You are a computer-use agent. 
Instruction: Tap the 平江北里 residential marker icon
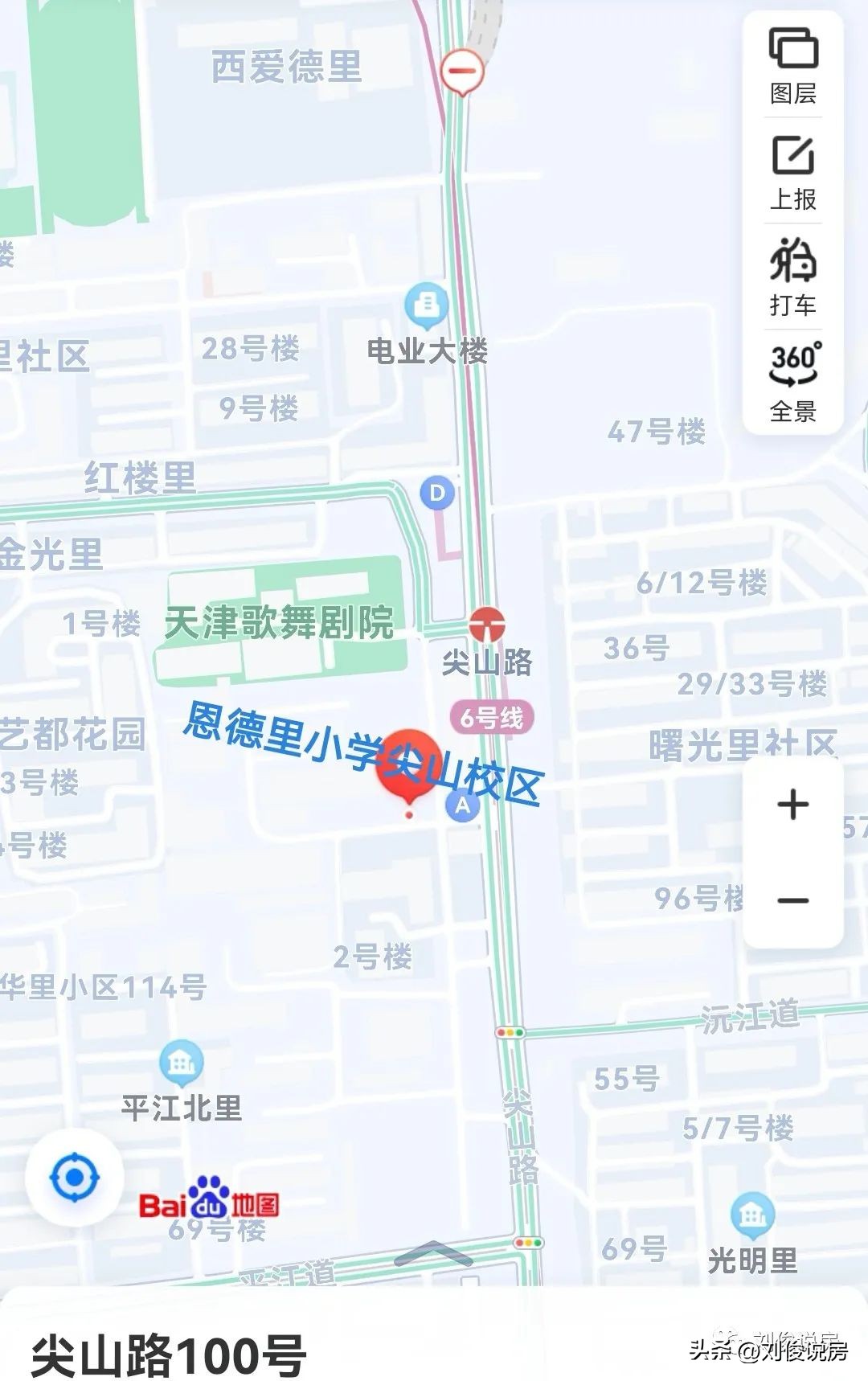pos(180,1059)
